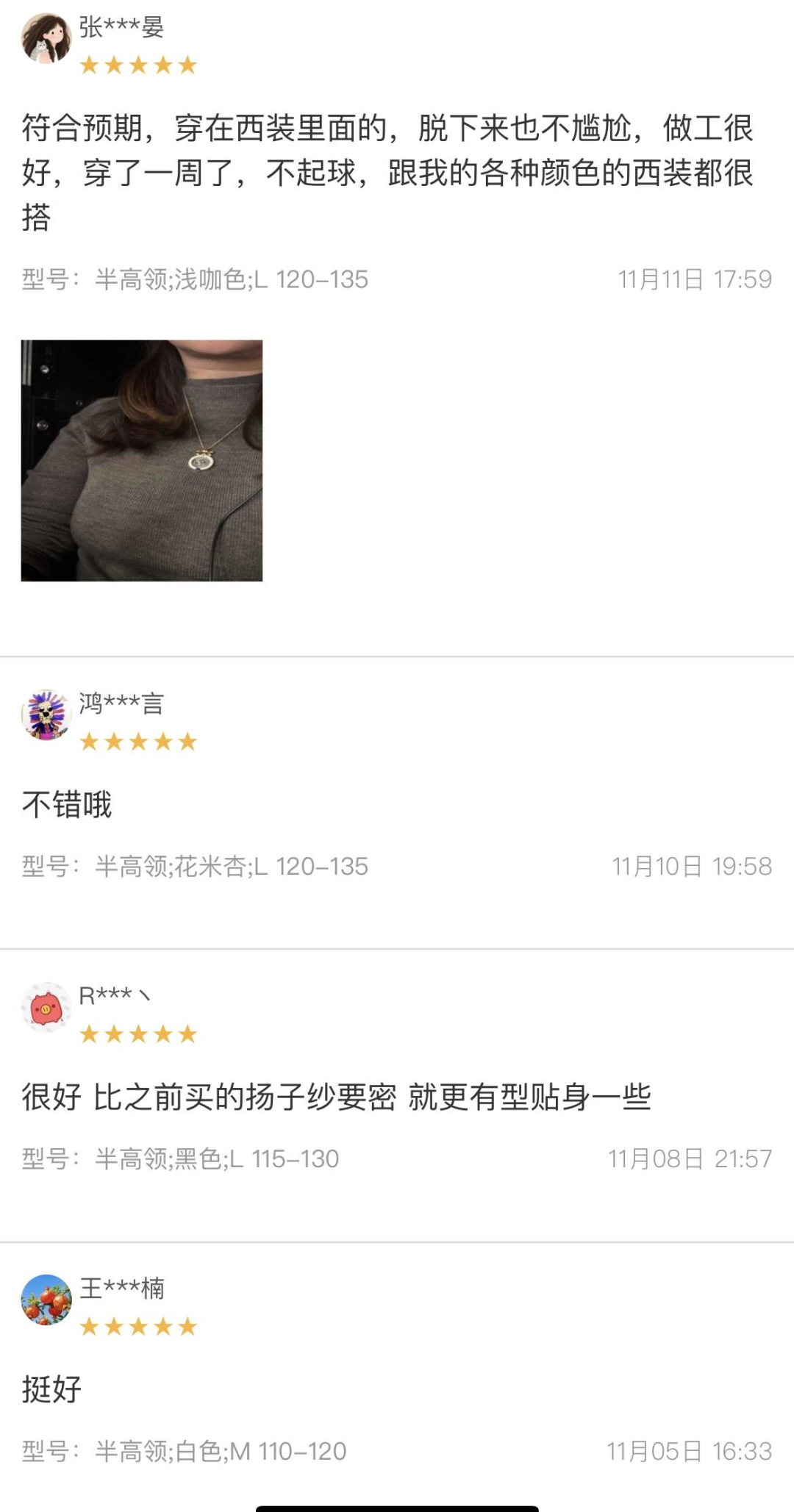The width and height of the screenshot is (794, 1512).
Task: Click the fifth star under 鸿***言
Action: [x=186, y=741]
